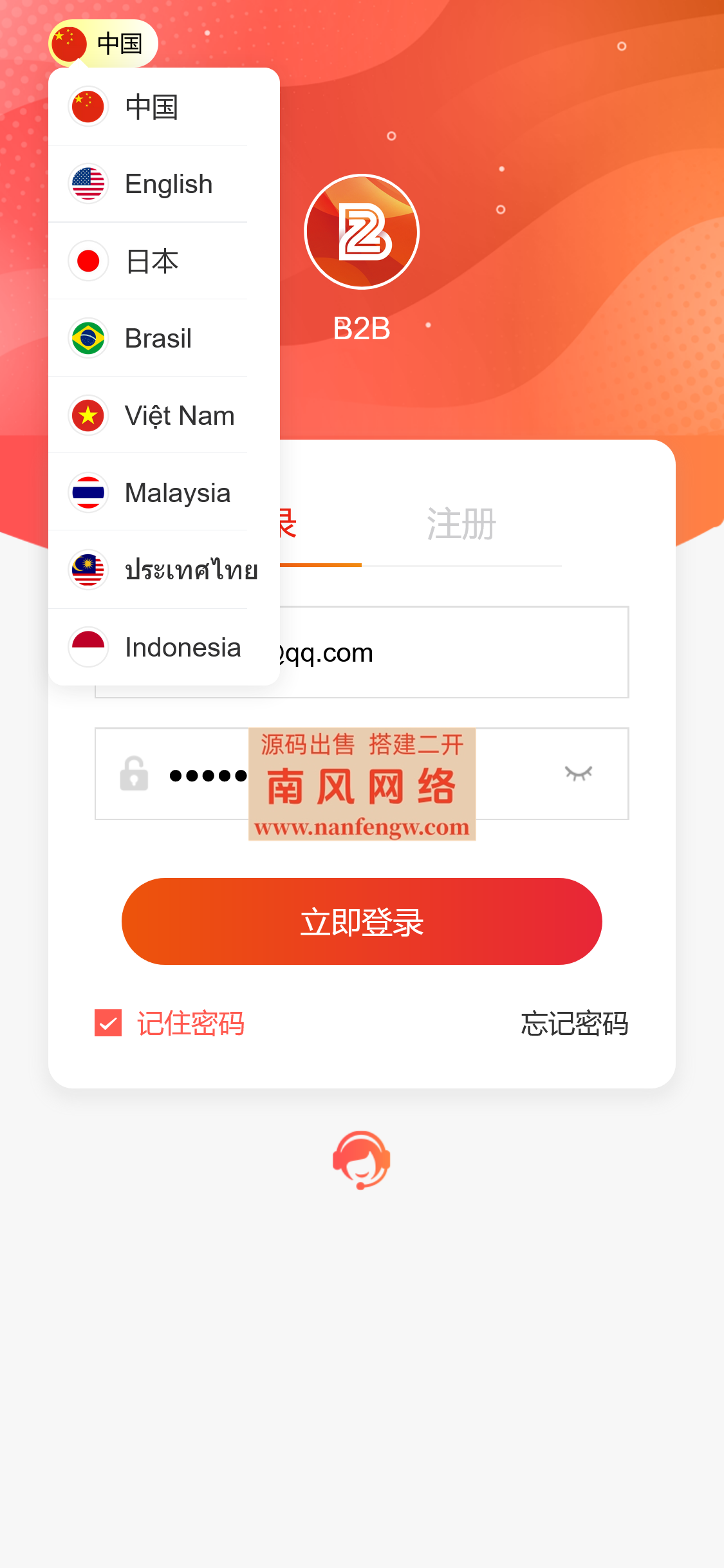Choose ประเทศไทย from the language list
This screenshot has width=724, height=1568.
(x=190, y=570)
